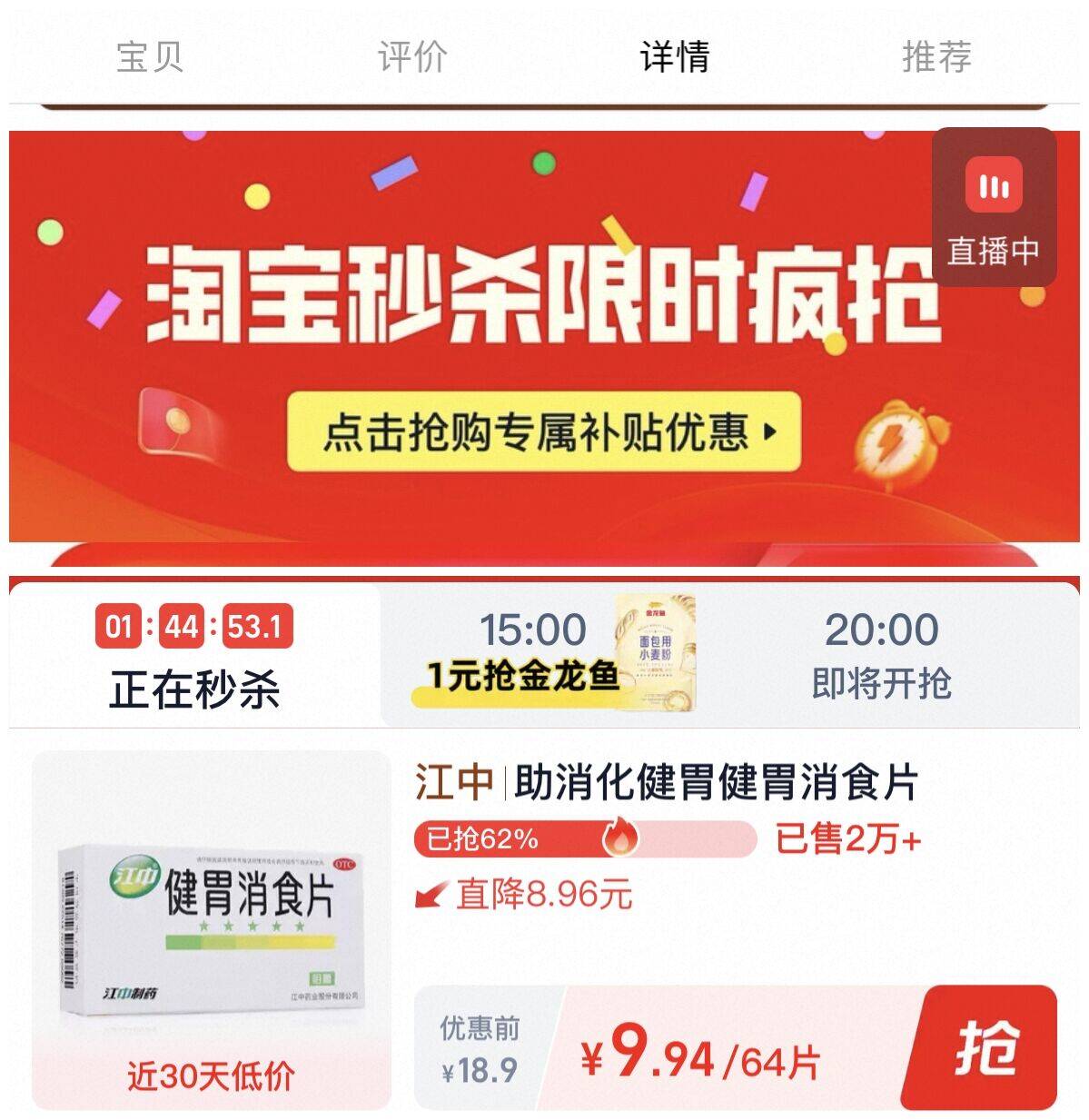Switch to the 评价 tab

412,56
